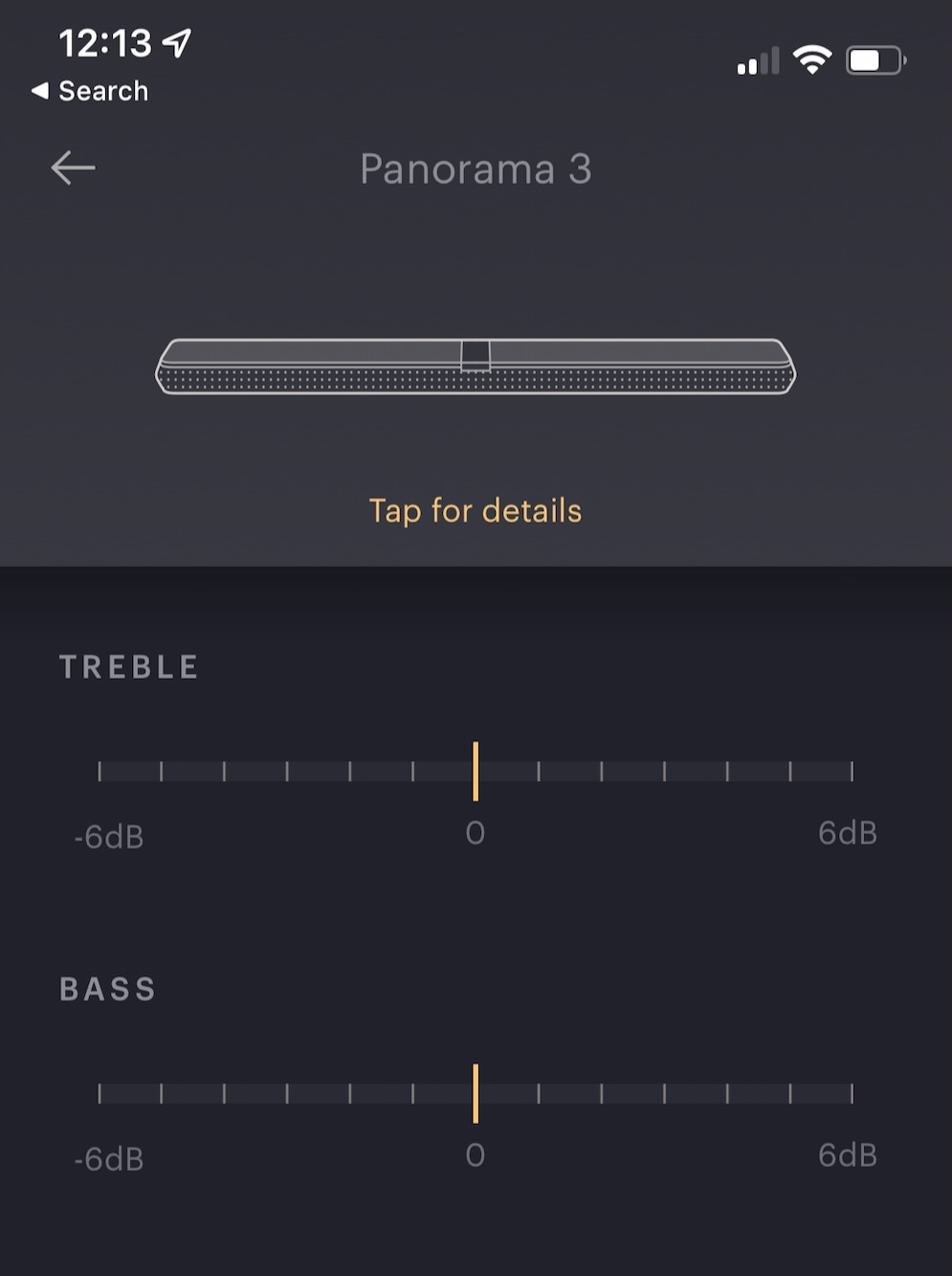Return to Search via status bar link

click(91, 91)
